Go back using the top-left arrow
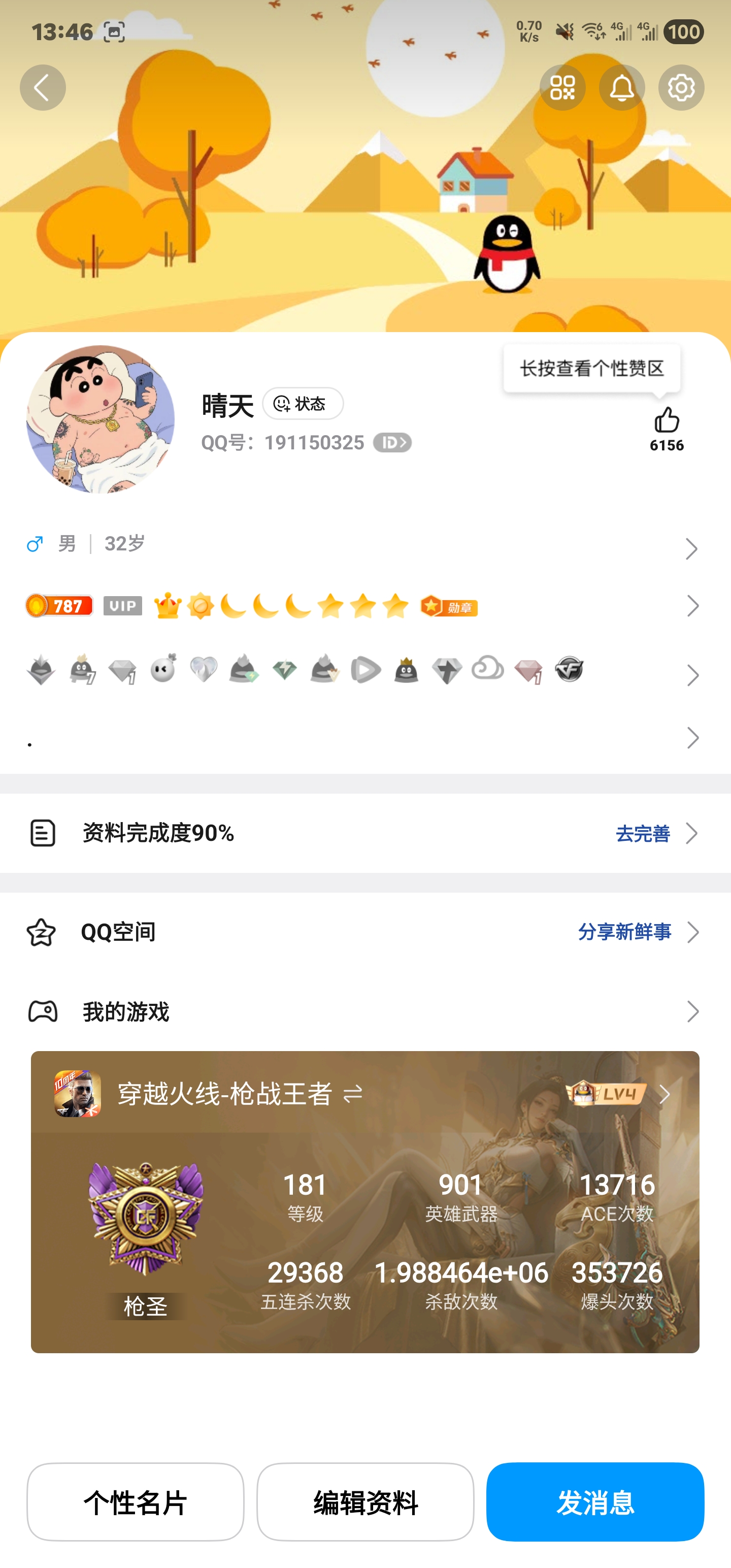731x1568 pixels. (x=43, y=88)
